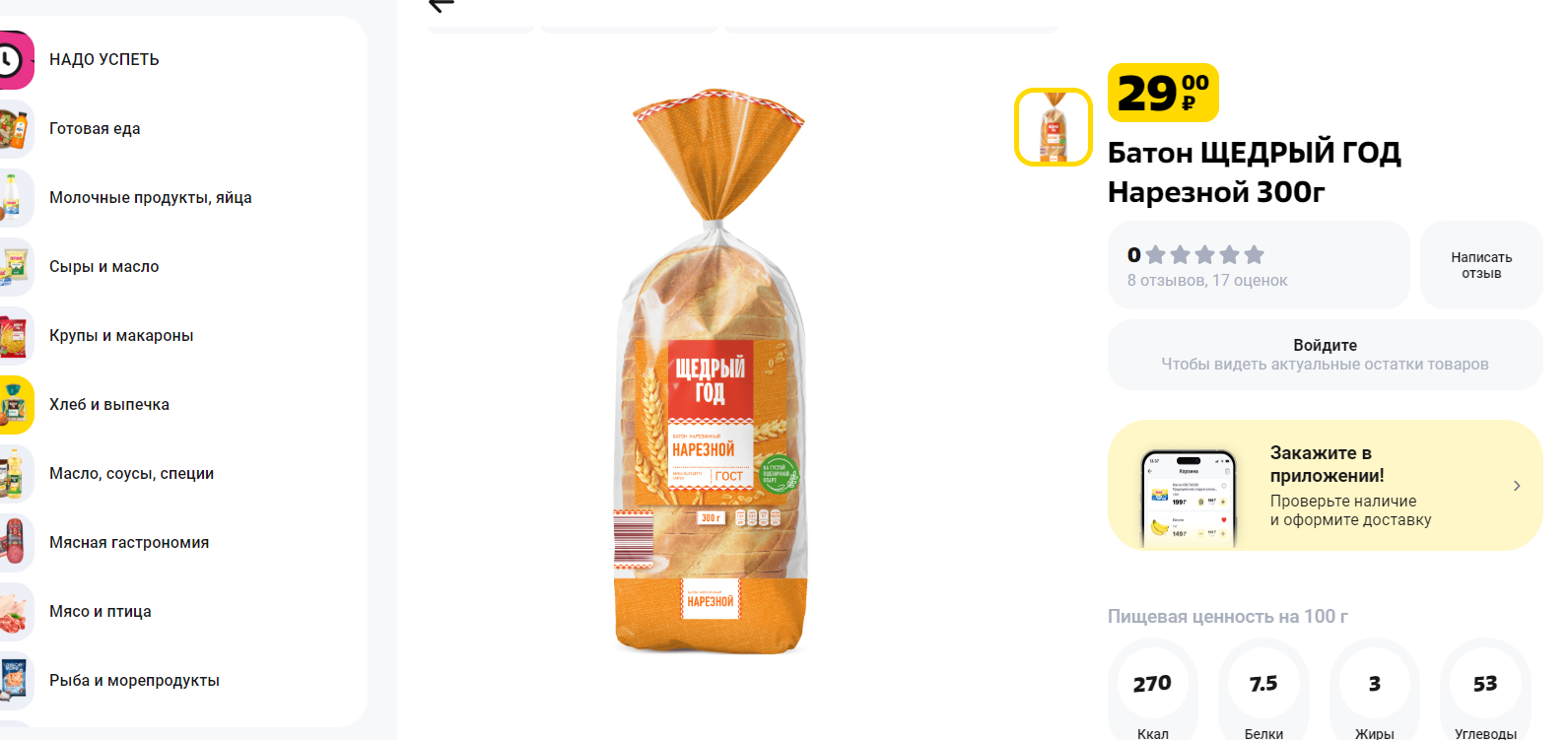Open Масло, соусы, специи category
This screenshot has height=740, width=1568.
pos(131,474)
